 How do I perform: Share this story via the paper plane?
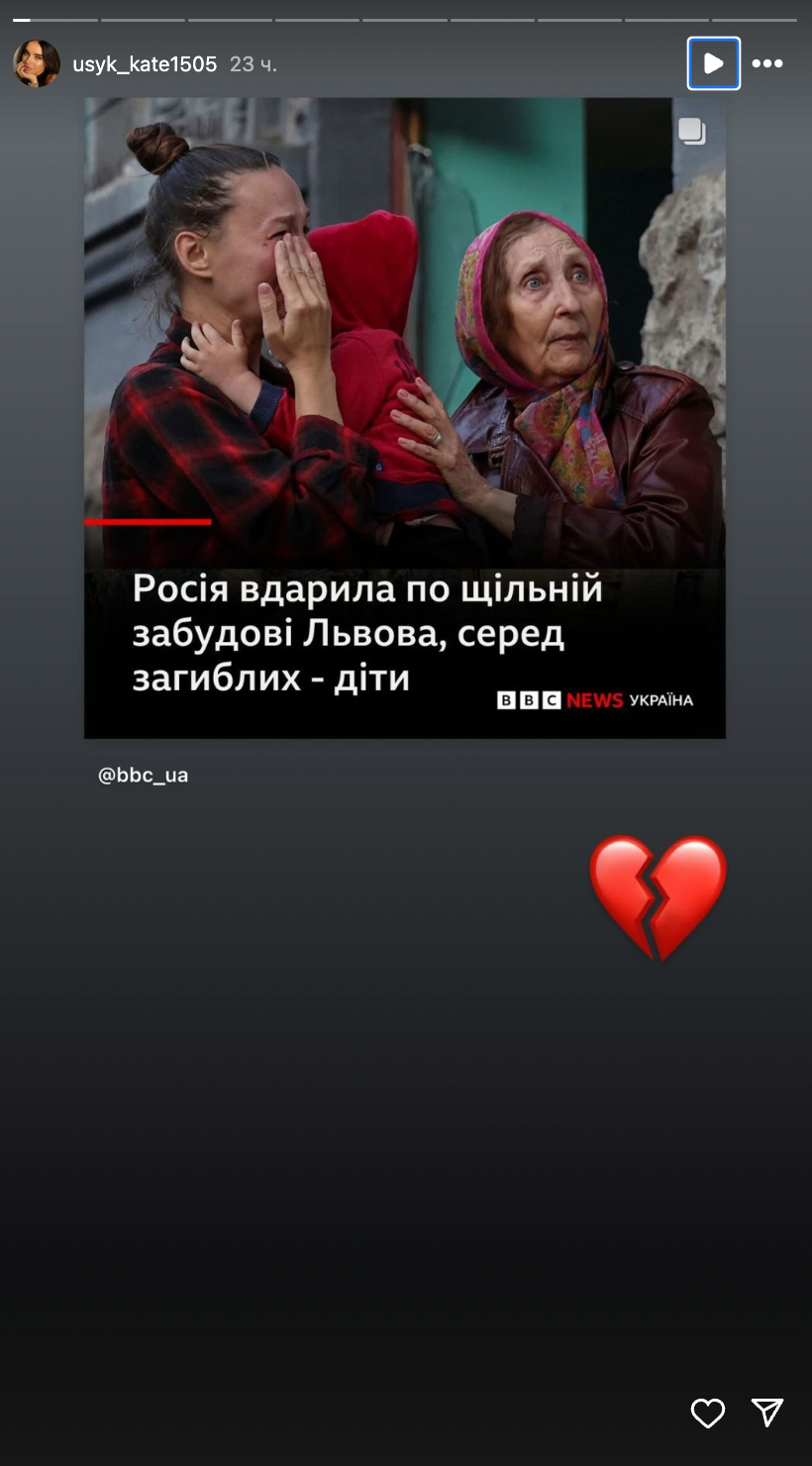(x=767, y=1413)
